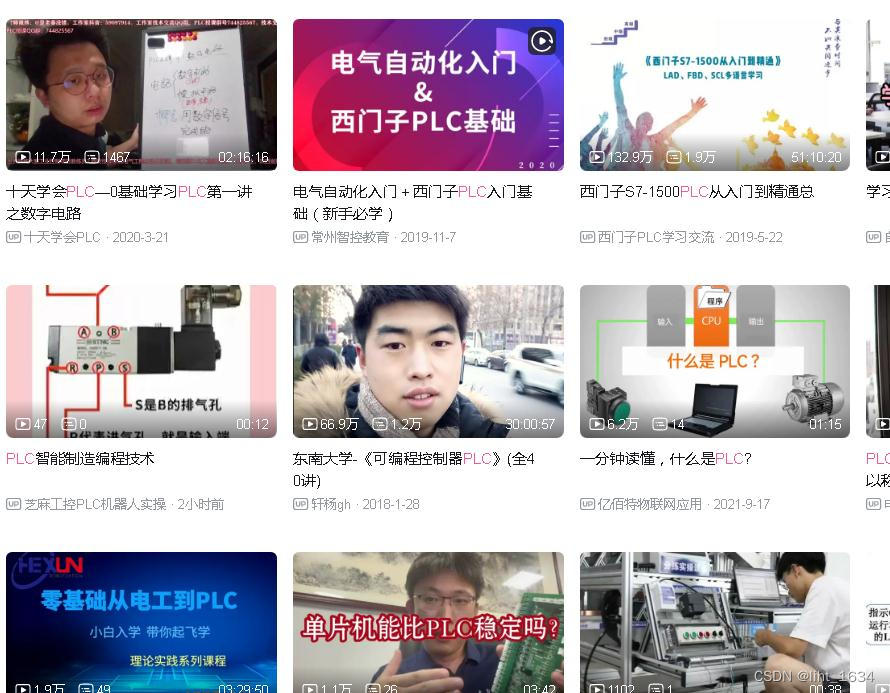Open title link 电气自动化入门＋西门子PLC入门基础
Screen dimensions: 890x693
tap(412, 192)
